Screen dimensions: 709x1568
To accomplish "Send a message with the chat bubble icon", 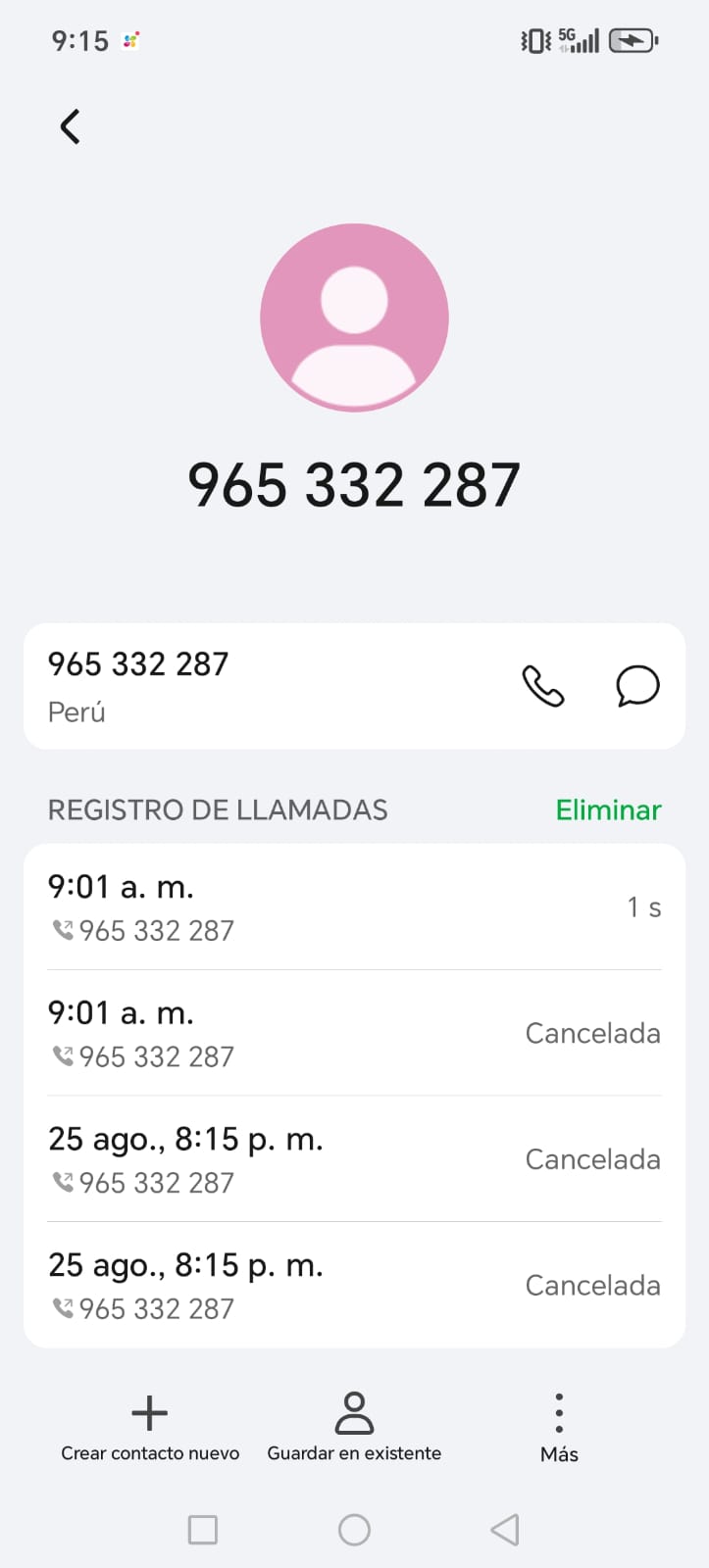I will coord(637,686).
